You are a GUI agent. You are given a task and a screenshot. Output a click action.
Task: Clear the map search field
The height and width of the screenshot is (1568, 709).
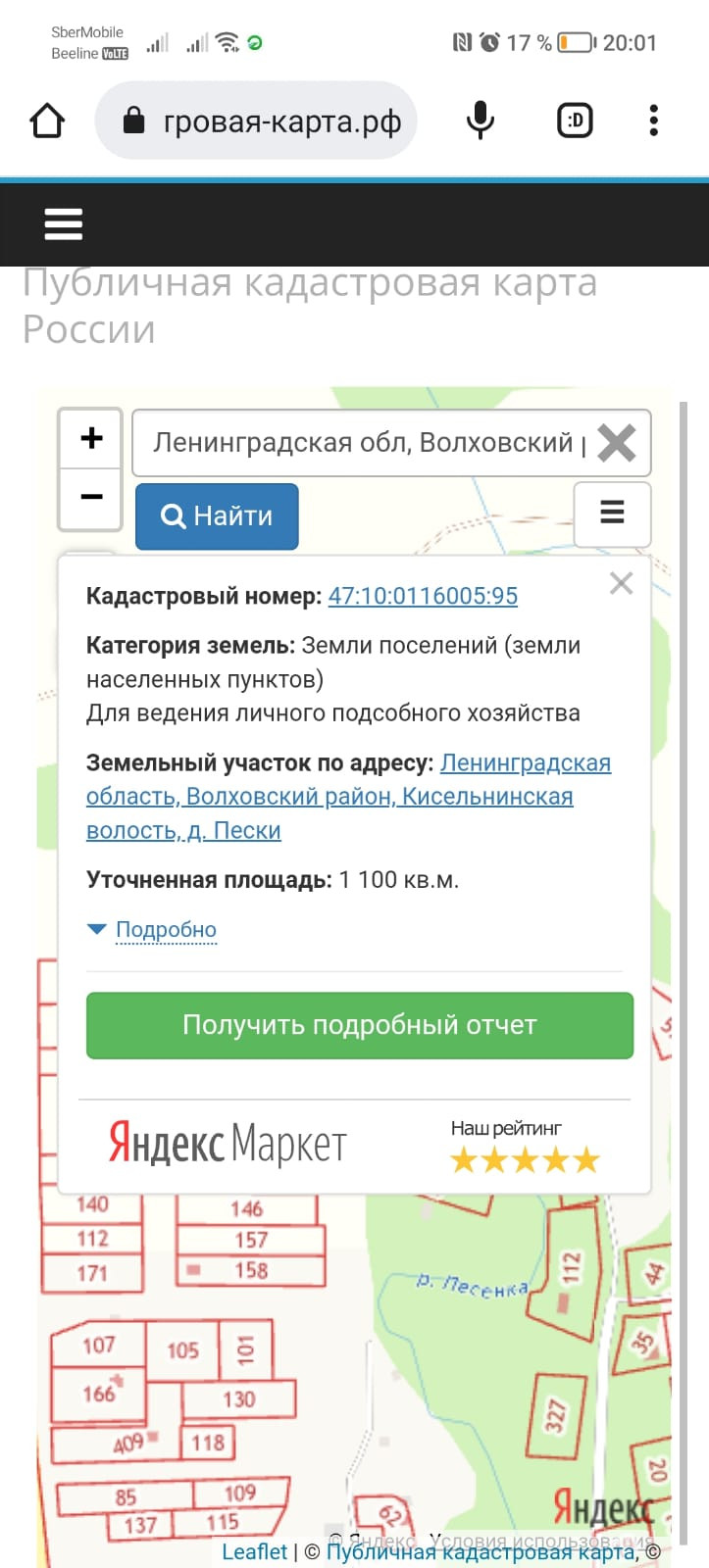617,443
